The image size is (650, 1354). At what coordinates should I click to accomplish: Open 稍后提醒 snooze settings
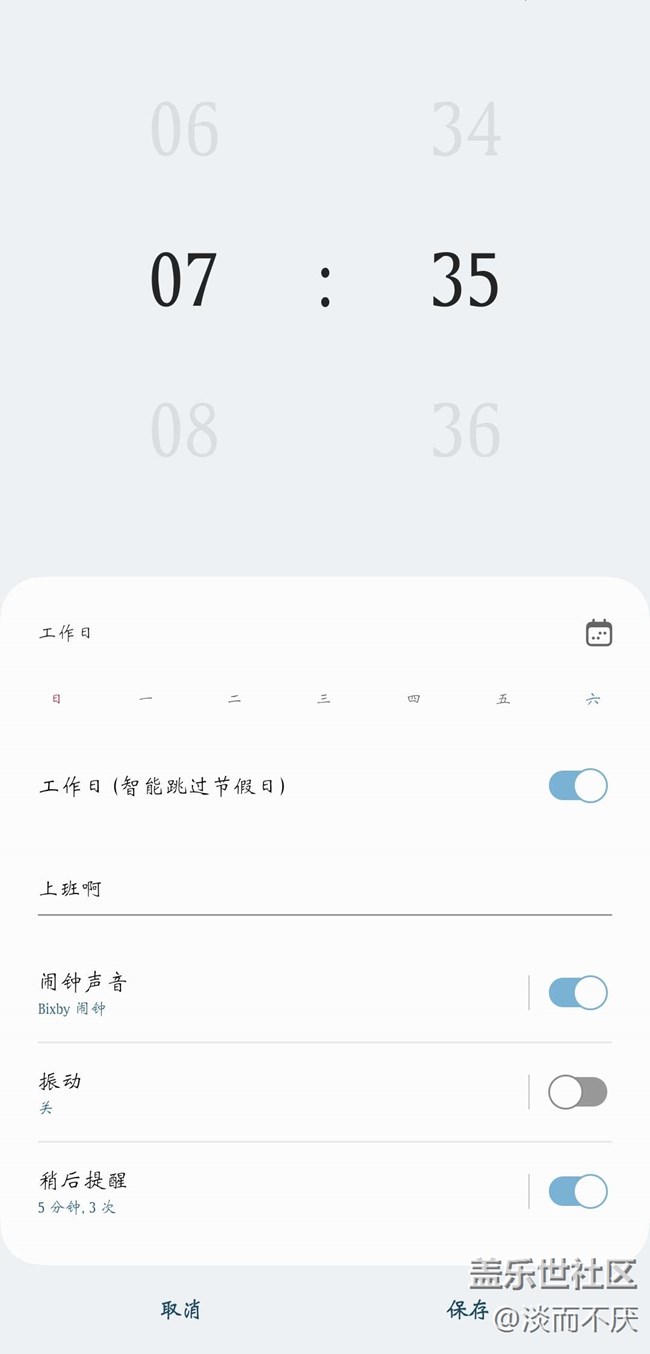pos(270,1191)
